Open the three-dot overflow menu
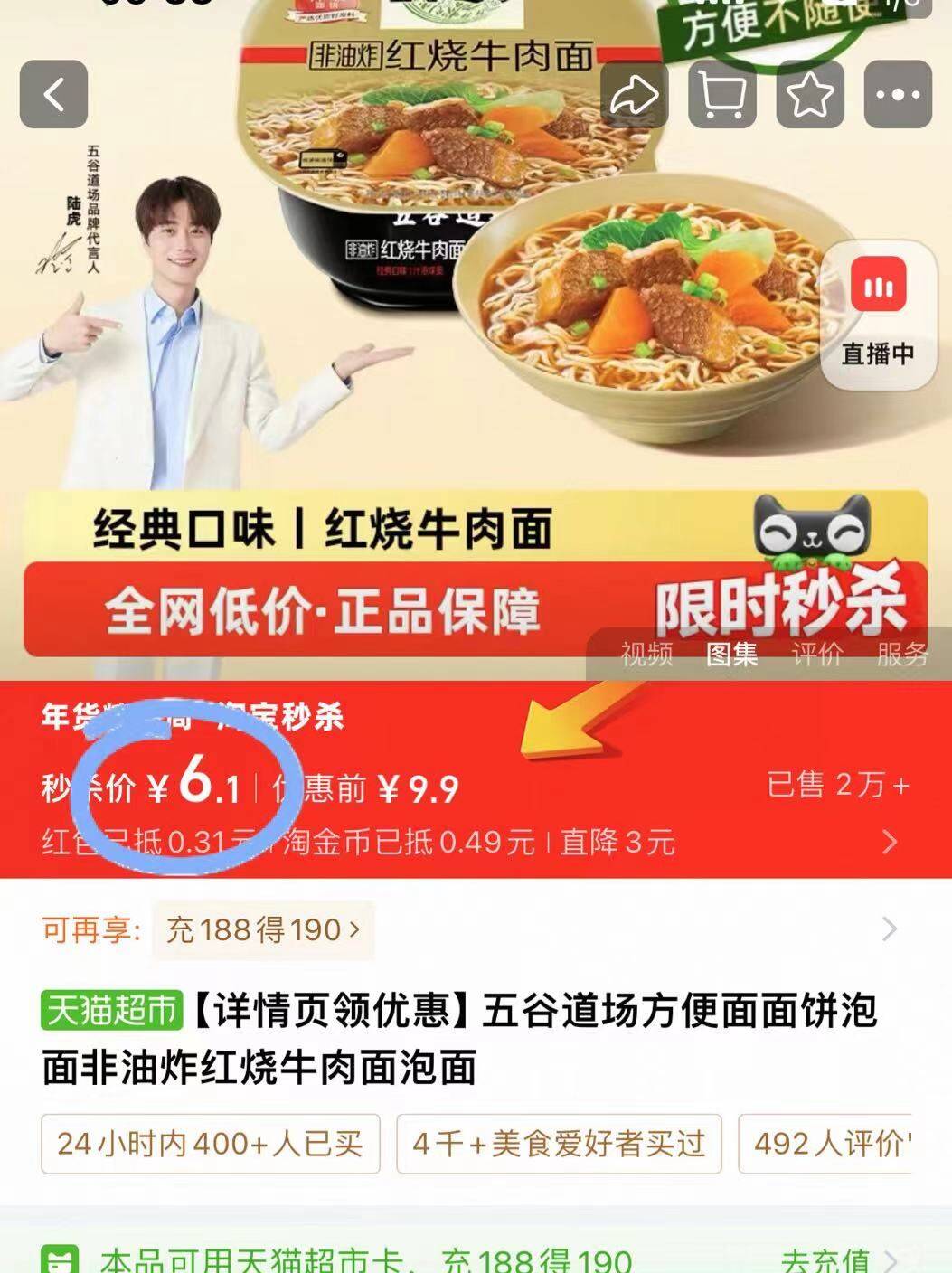This screenshot has height=1273, width=952. (x=897, y=94)
